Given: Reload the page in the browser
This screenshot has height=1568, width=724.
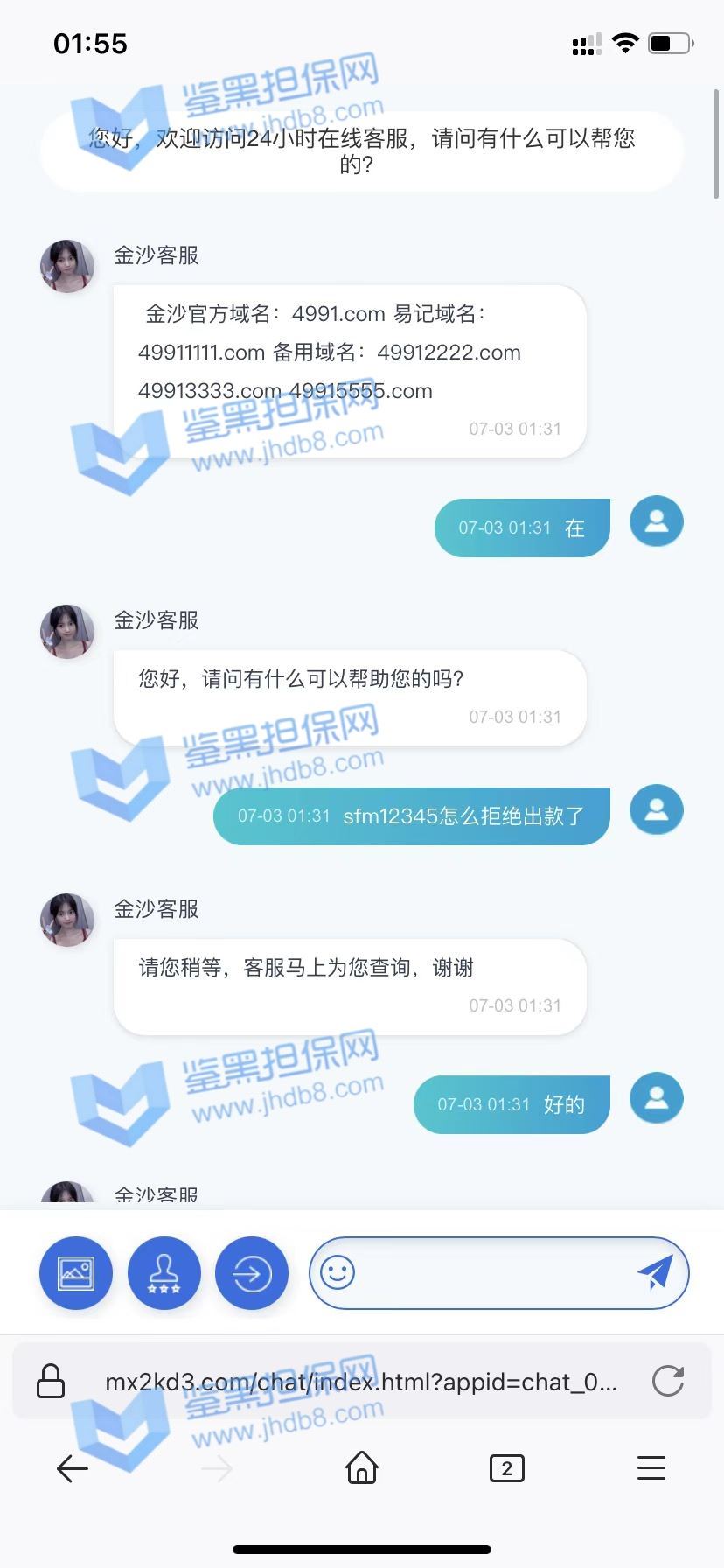Looking at the screenshot, I should [x=668, y=1381].
